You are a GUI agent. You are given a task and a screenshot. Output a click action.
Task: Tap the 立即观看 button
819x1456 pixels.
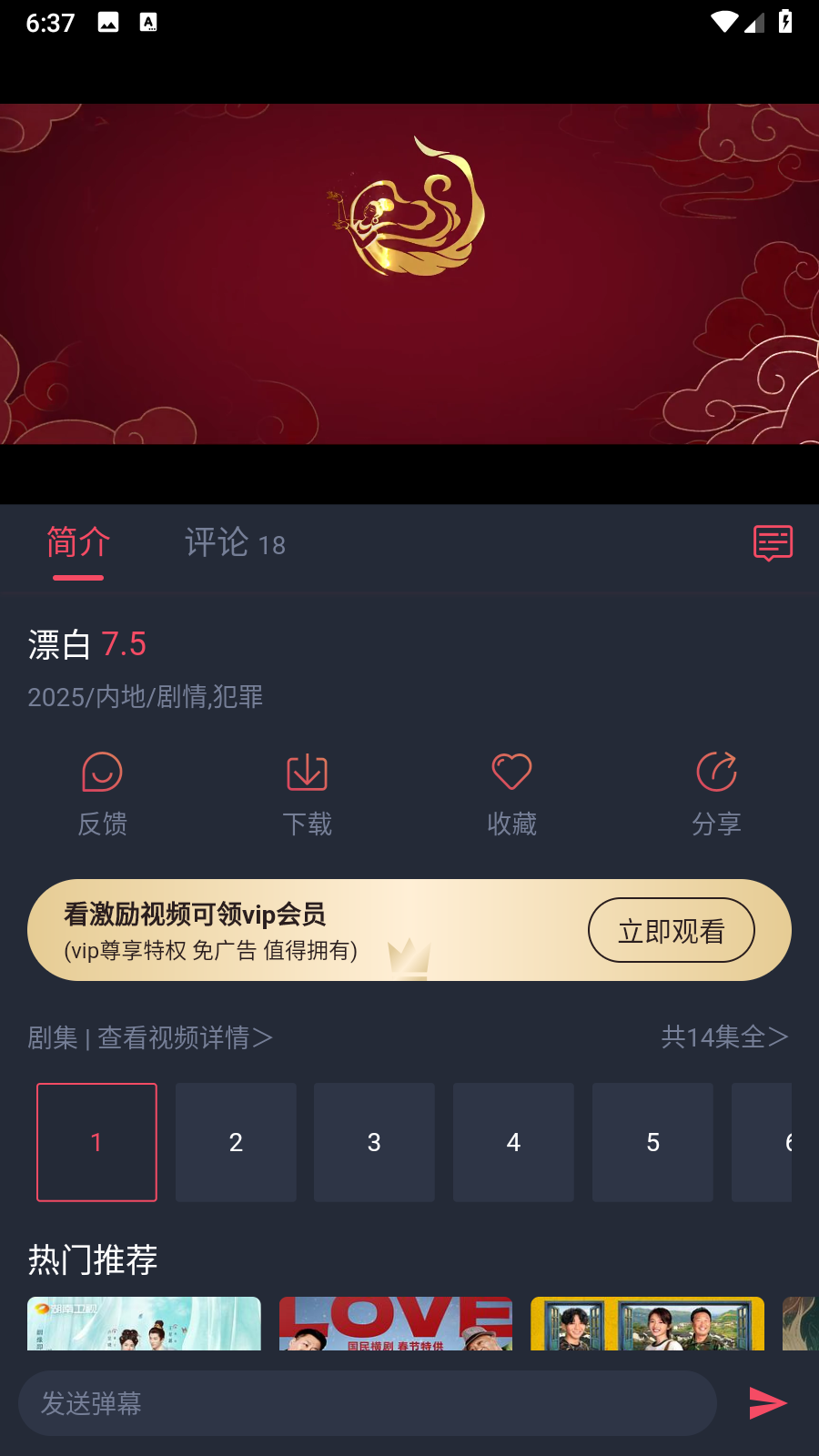tap(671, 930)
